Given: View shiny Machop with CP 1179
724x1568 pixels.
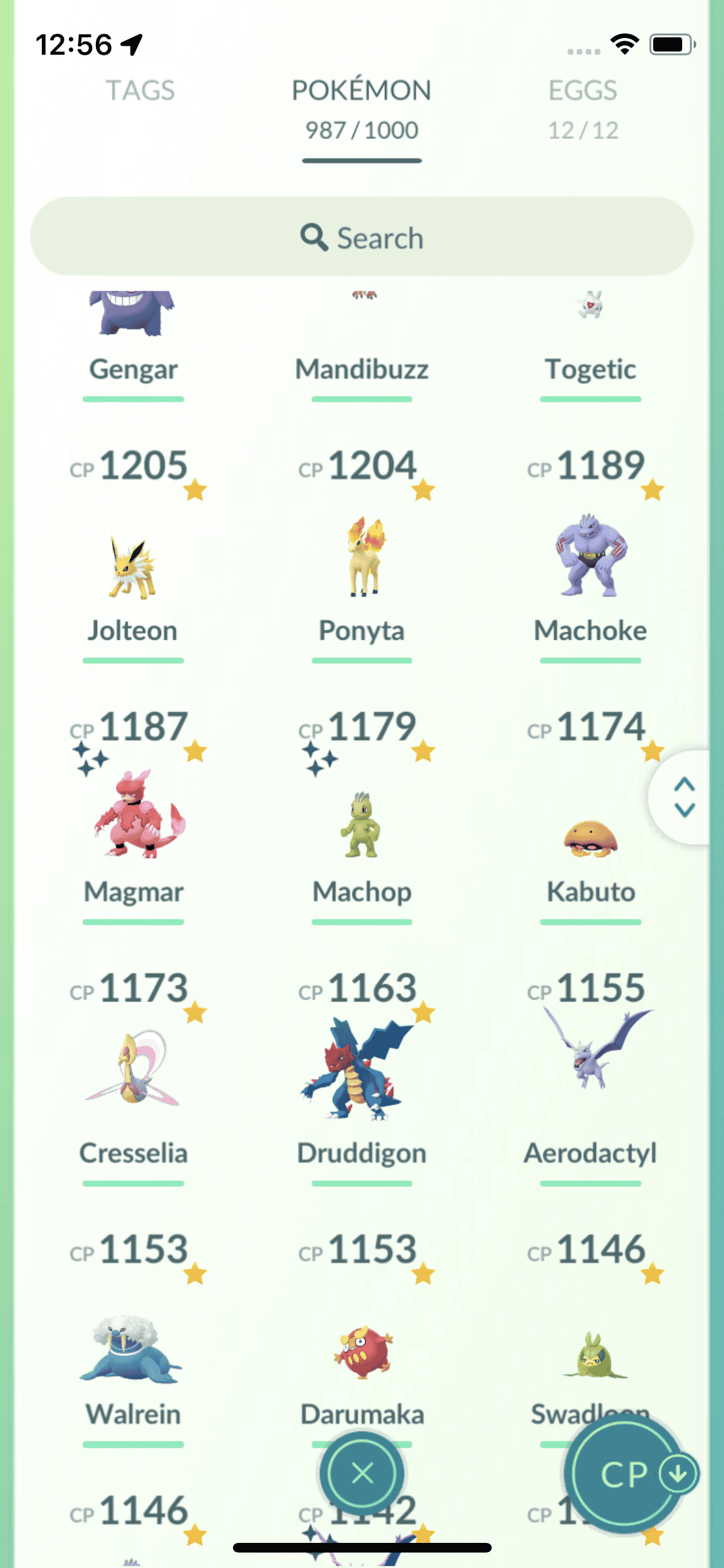Looking at the screenshot, I should click(362, 827).
